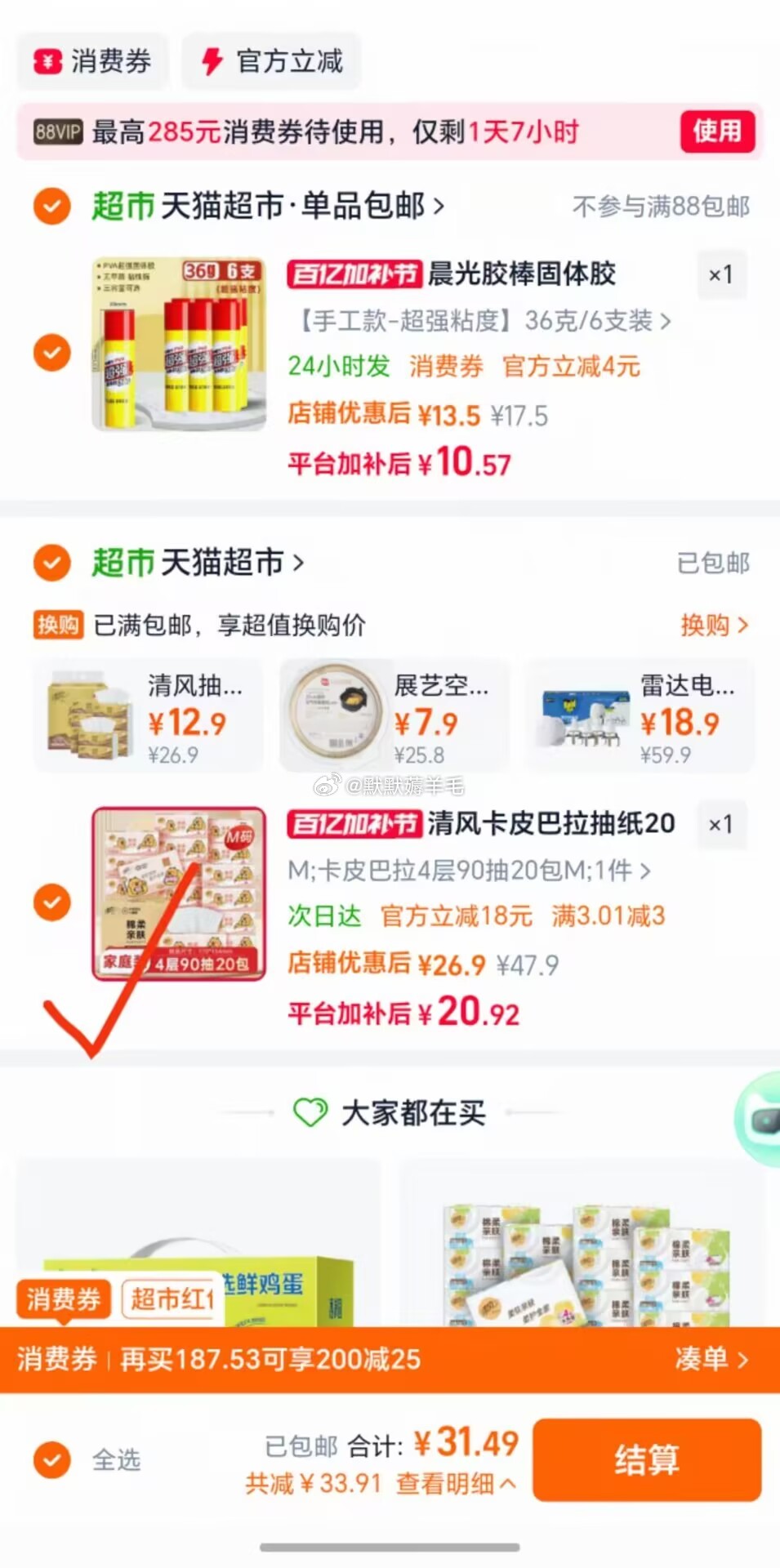Tap 使用 on the 88VIP coupon banner
Screen dimensions: 780x1568
coord(716,131)
